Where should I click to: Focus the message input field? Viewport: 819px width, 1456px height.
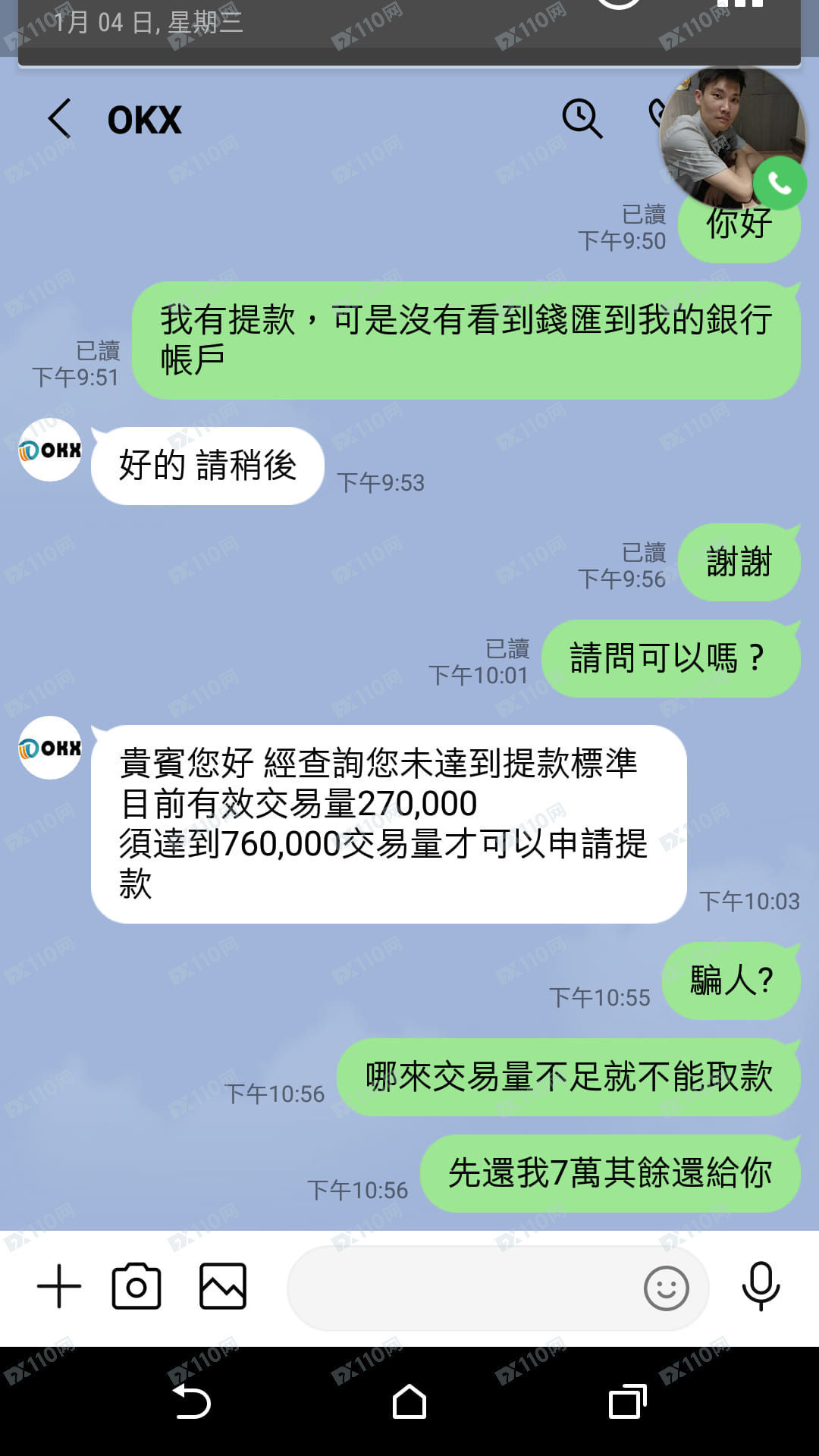[x=463, y=1288]
